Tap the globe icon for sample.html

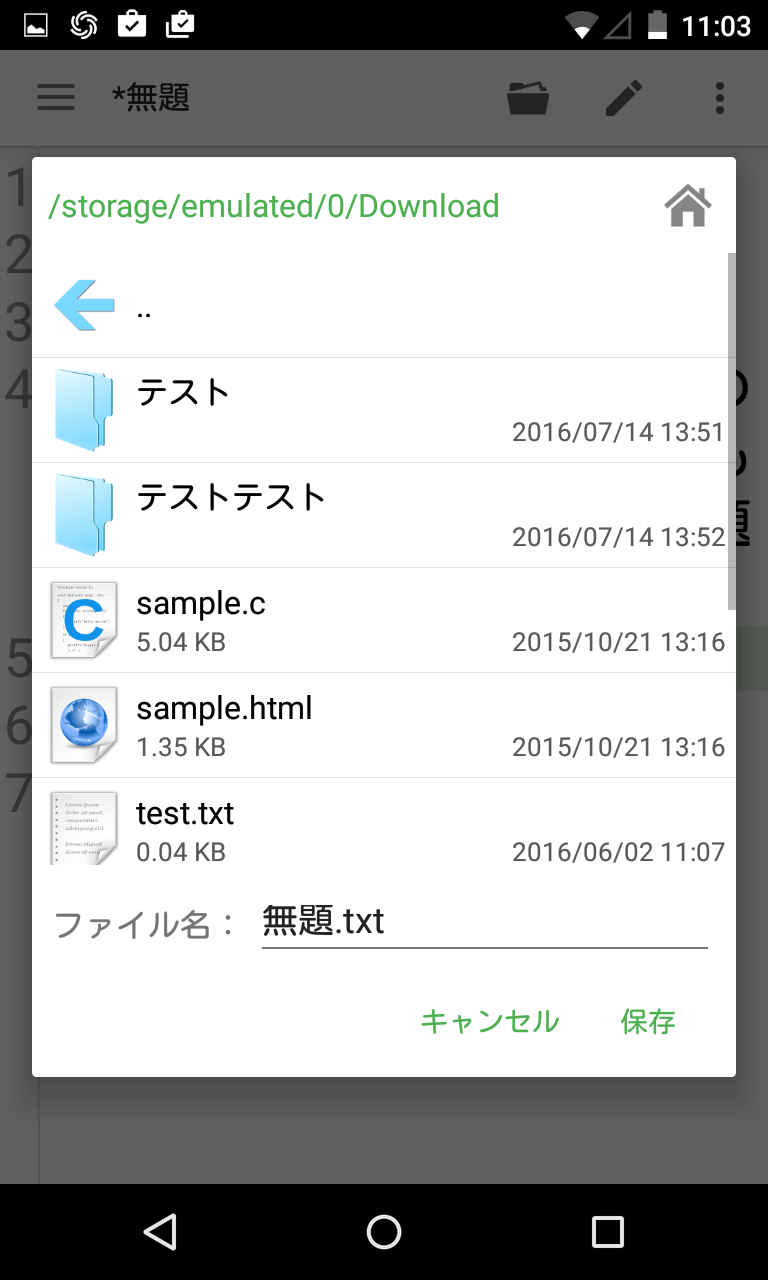84,725
